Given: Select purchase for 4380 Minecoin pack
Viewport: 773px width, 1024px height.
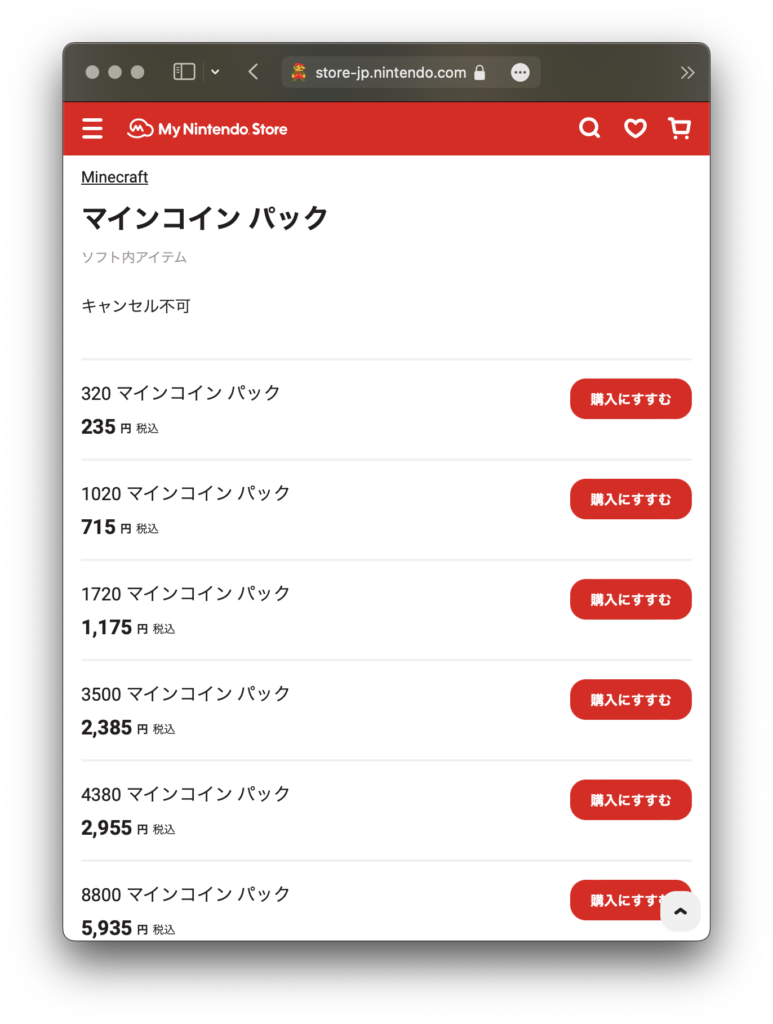Looking at the screenshot, I should pos(630,800).
